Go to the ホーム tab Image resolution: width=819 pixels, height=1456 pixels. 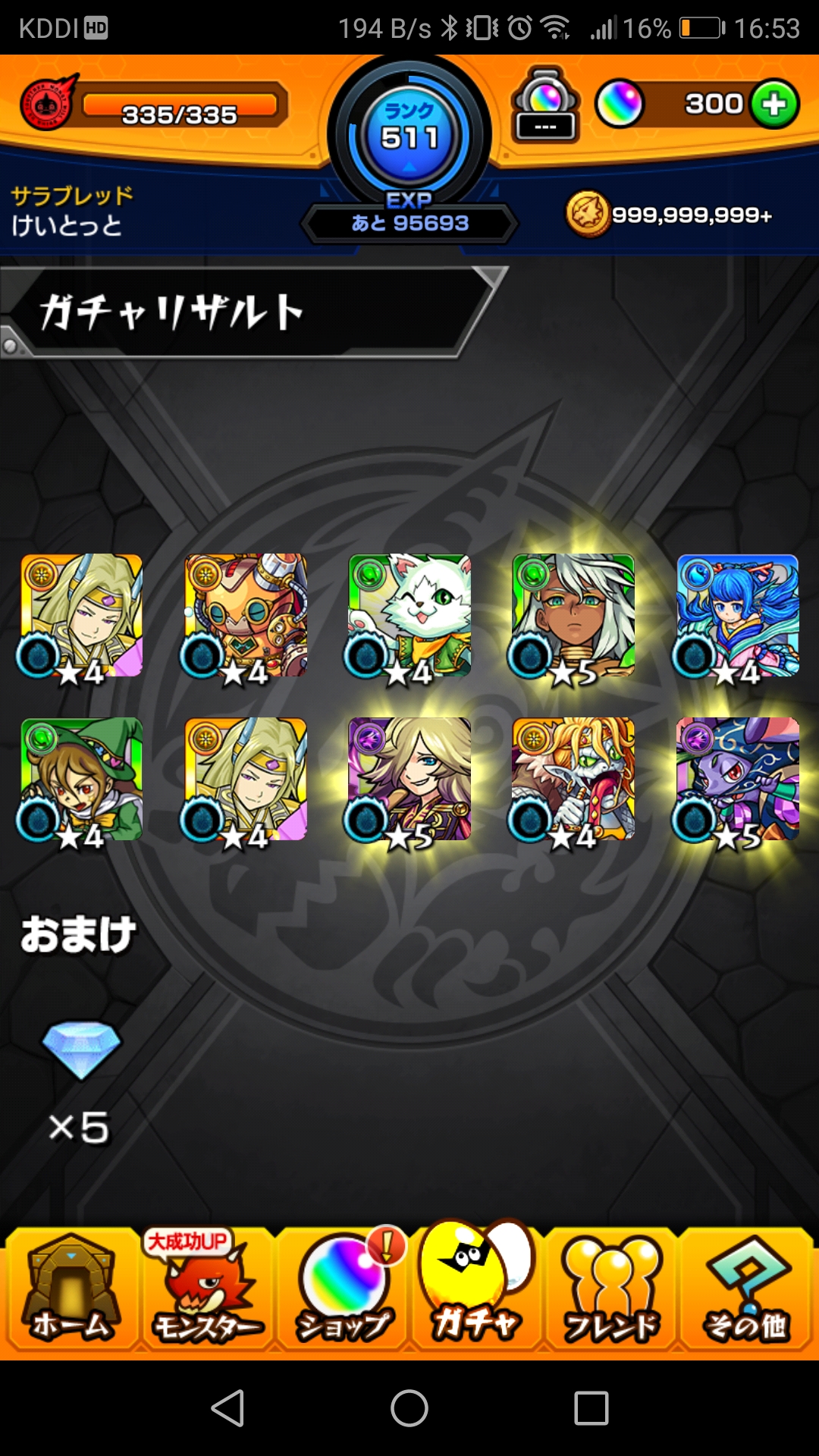click(72, 1289)
